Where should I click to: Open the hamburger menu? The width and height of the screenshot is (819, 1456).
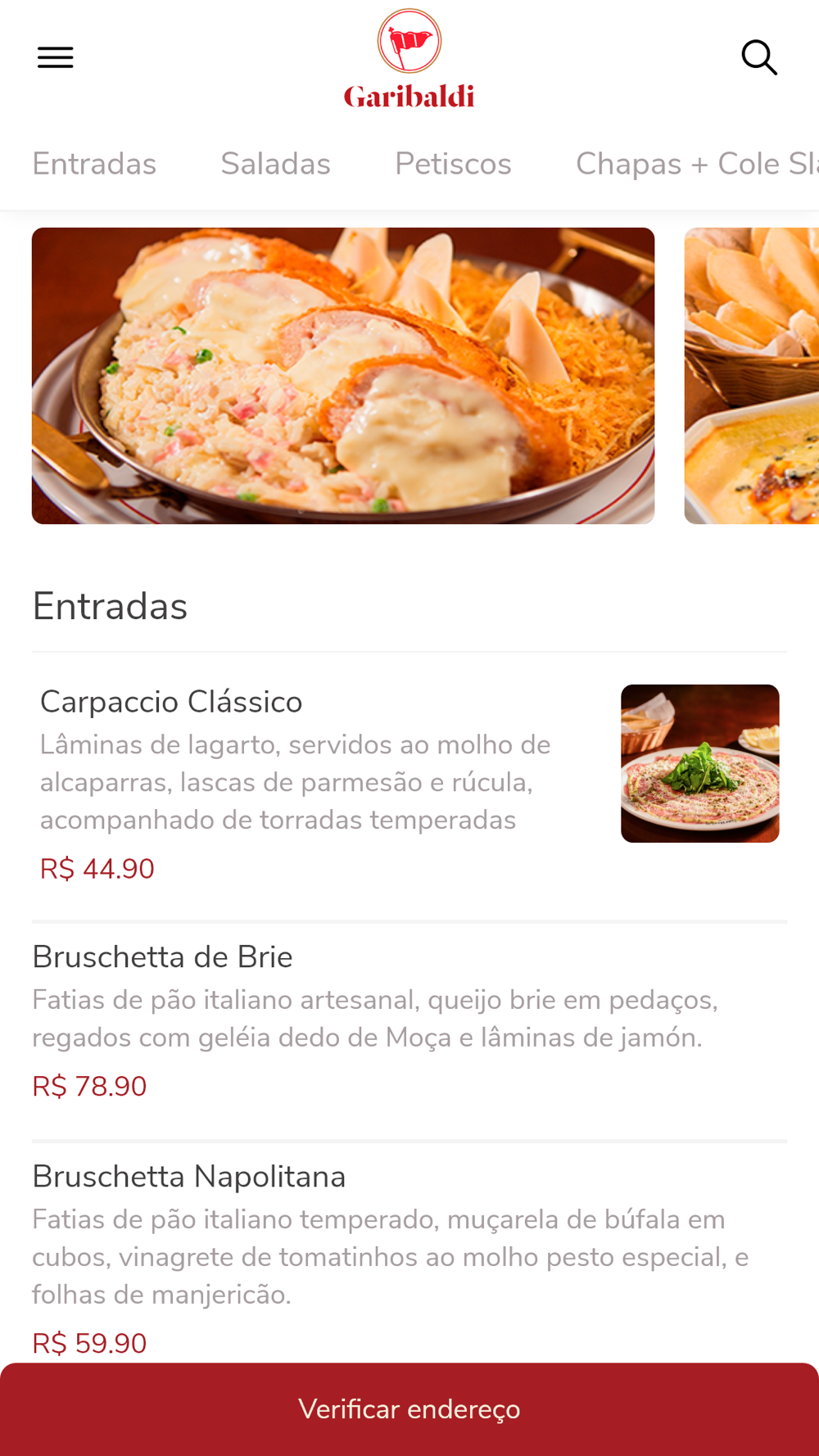coord(56,57)
